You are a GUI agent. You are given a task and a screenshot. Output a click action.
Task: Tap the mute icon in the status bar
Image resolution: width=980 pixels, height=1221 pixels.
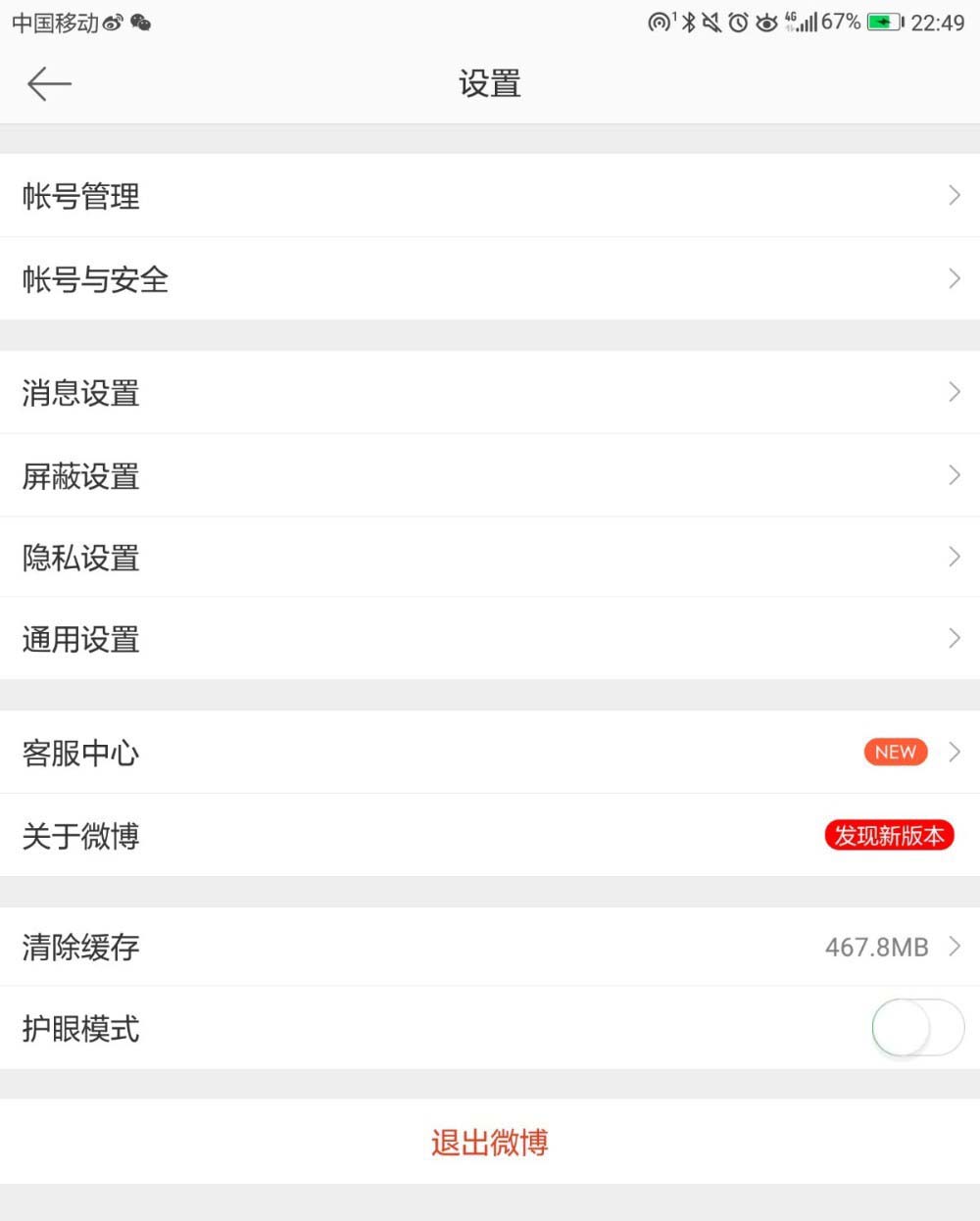click(710, 22)
